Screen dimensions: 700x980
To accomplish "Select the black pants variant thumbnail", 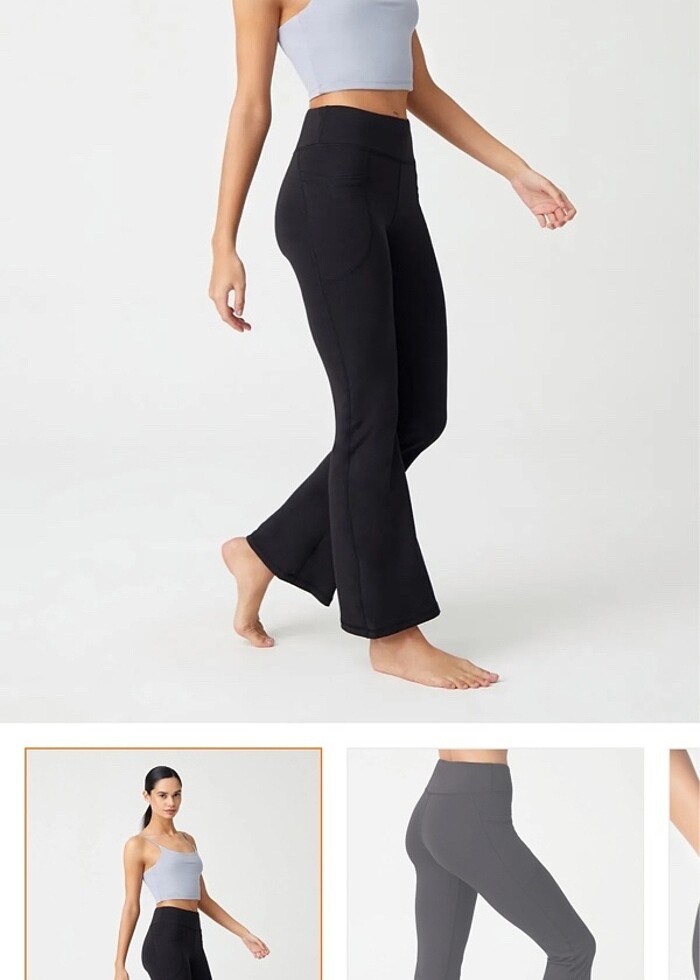I will click(173, 864).
